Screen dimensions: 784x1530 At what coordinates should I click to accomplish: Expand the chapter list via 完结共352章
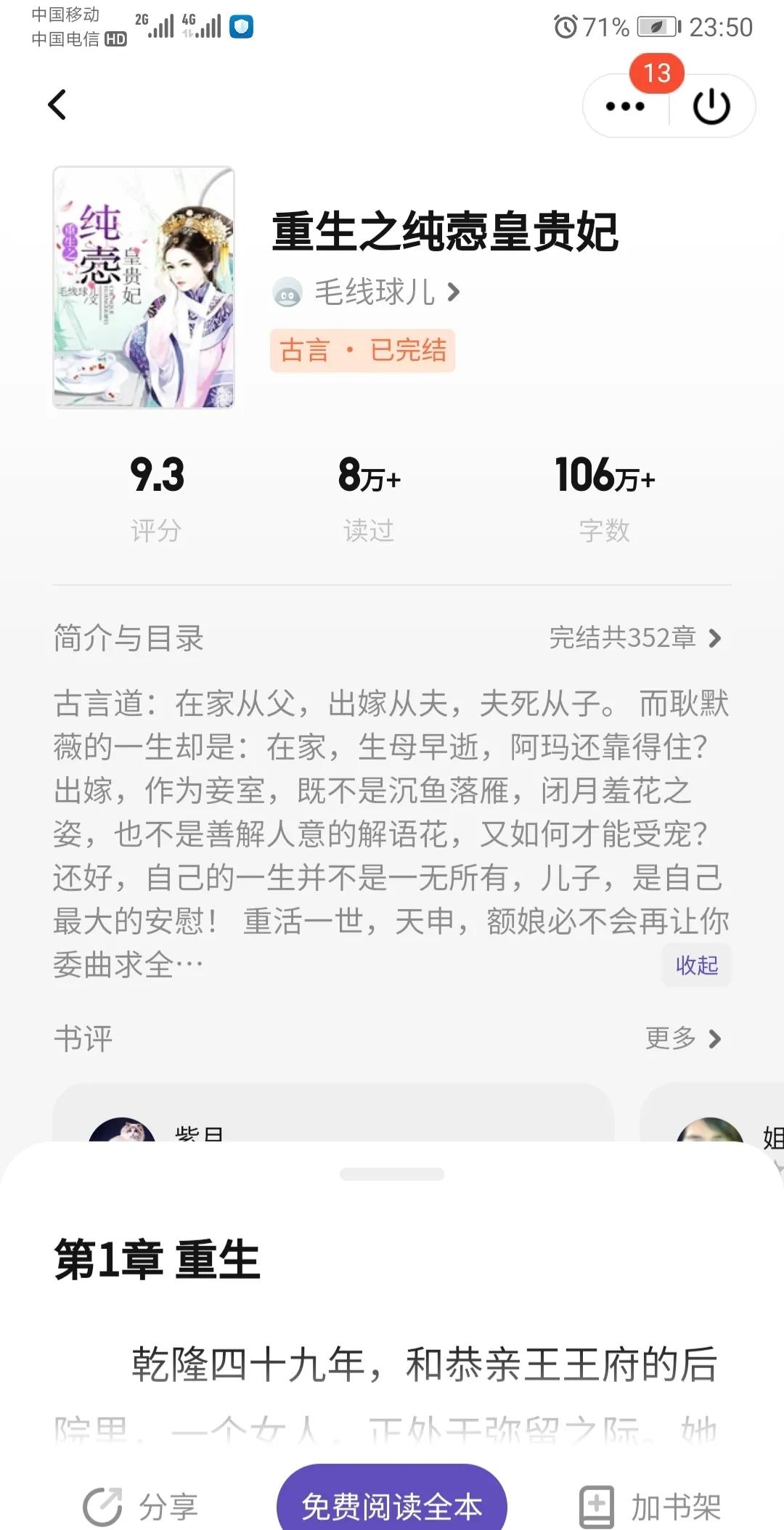coord(626,638)
